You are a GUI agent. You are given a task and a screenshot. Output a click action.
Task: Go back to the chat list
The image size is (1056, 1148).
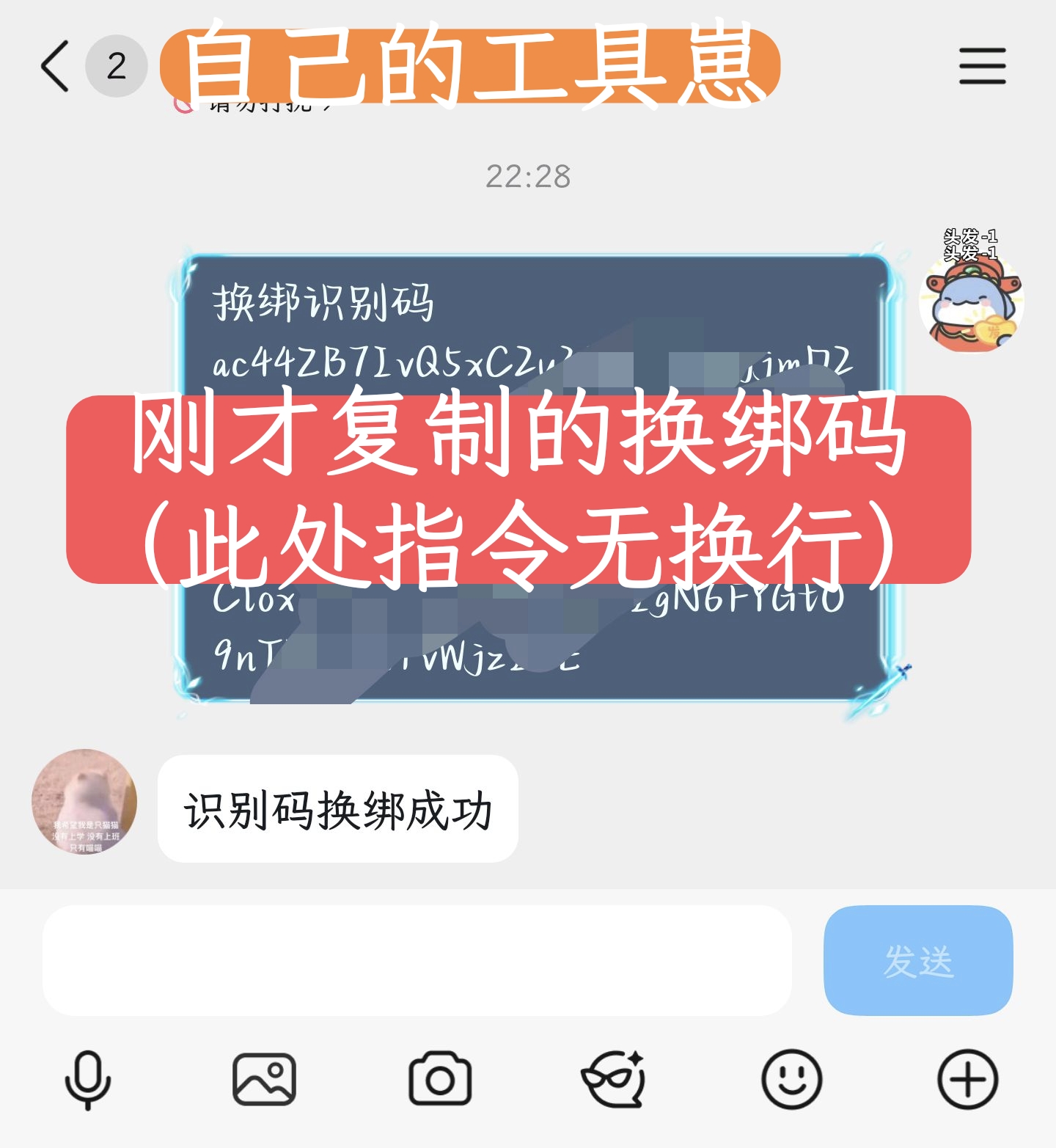point(56,66)
